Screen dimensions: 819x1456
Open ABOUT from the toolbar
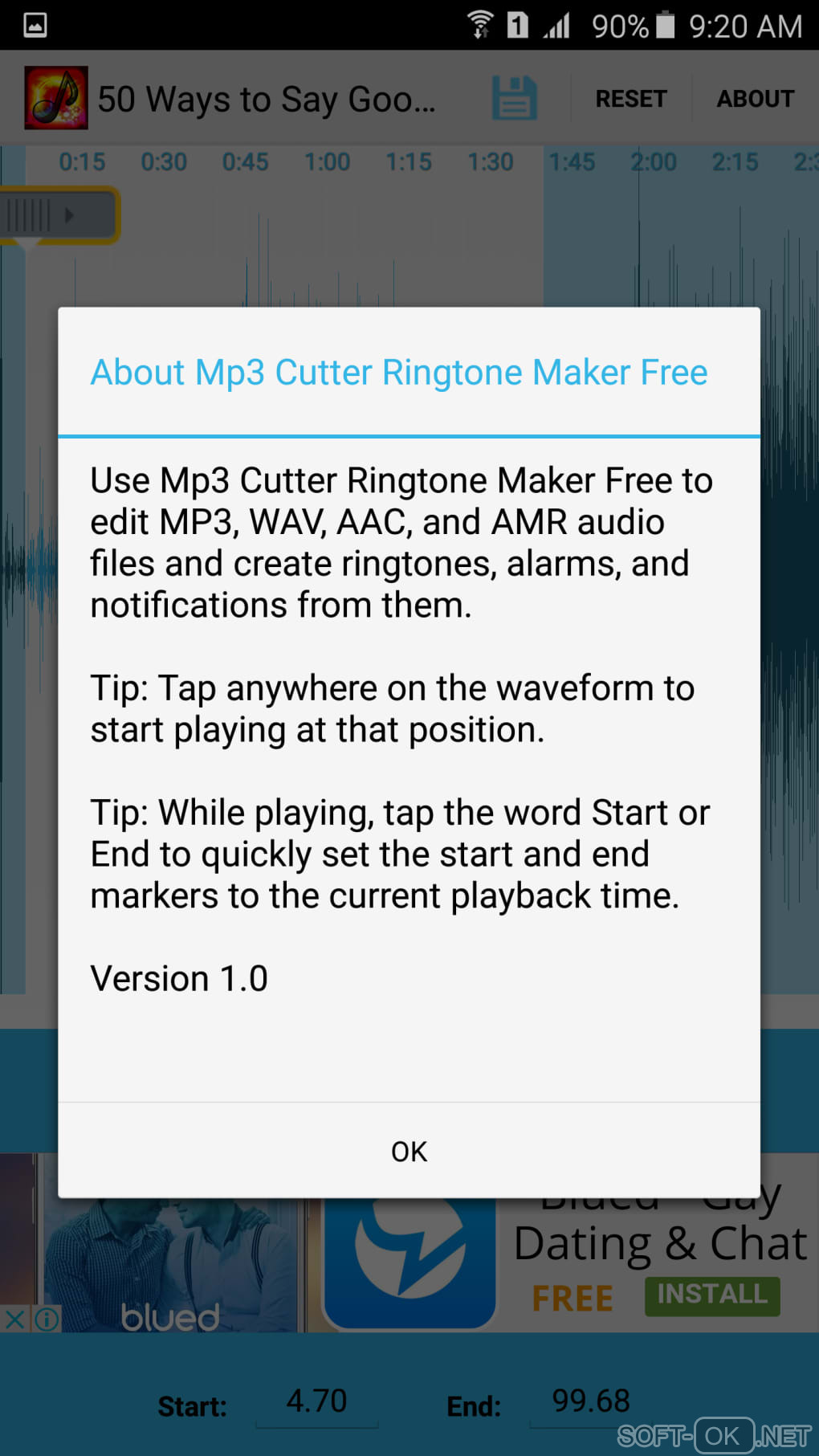pos(755,99)
